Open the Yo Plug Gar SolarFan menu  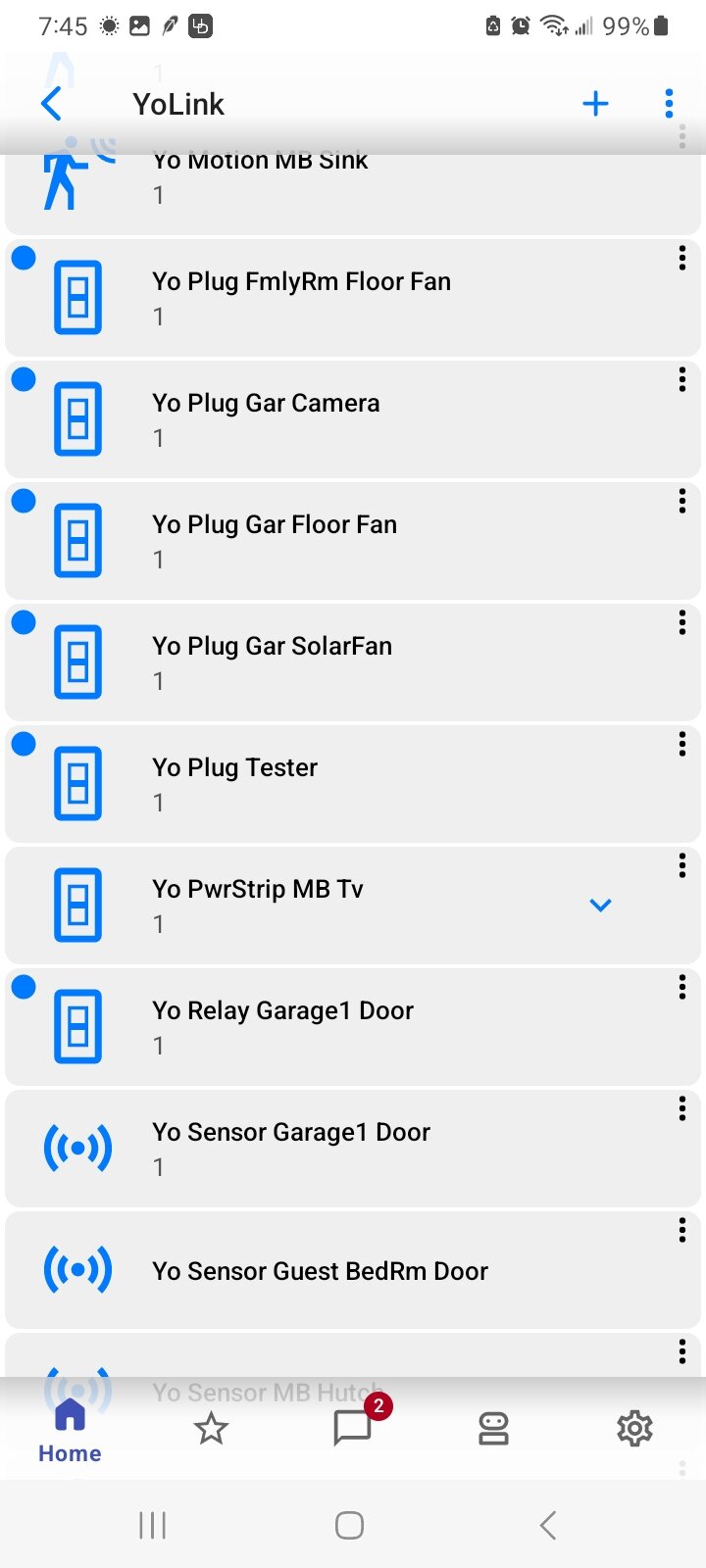pyautogui.click(x=681, y=623)
